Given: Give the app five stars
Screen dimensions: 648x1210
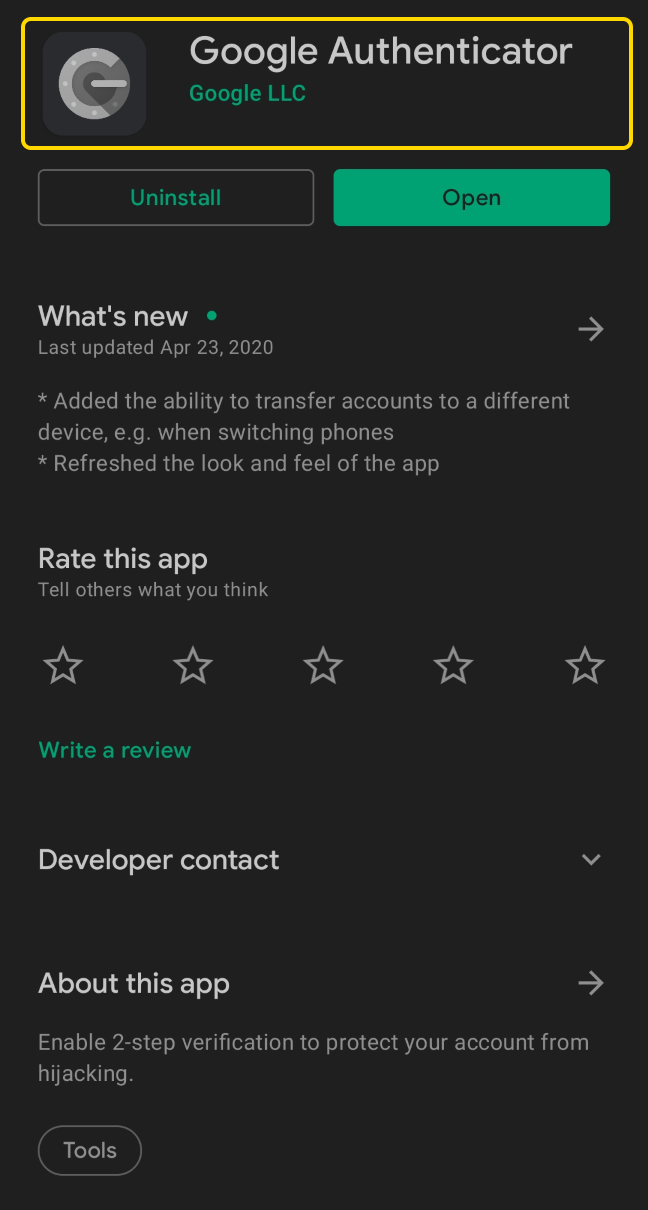Looking at the screenshot, I should 585,665.
